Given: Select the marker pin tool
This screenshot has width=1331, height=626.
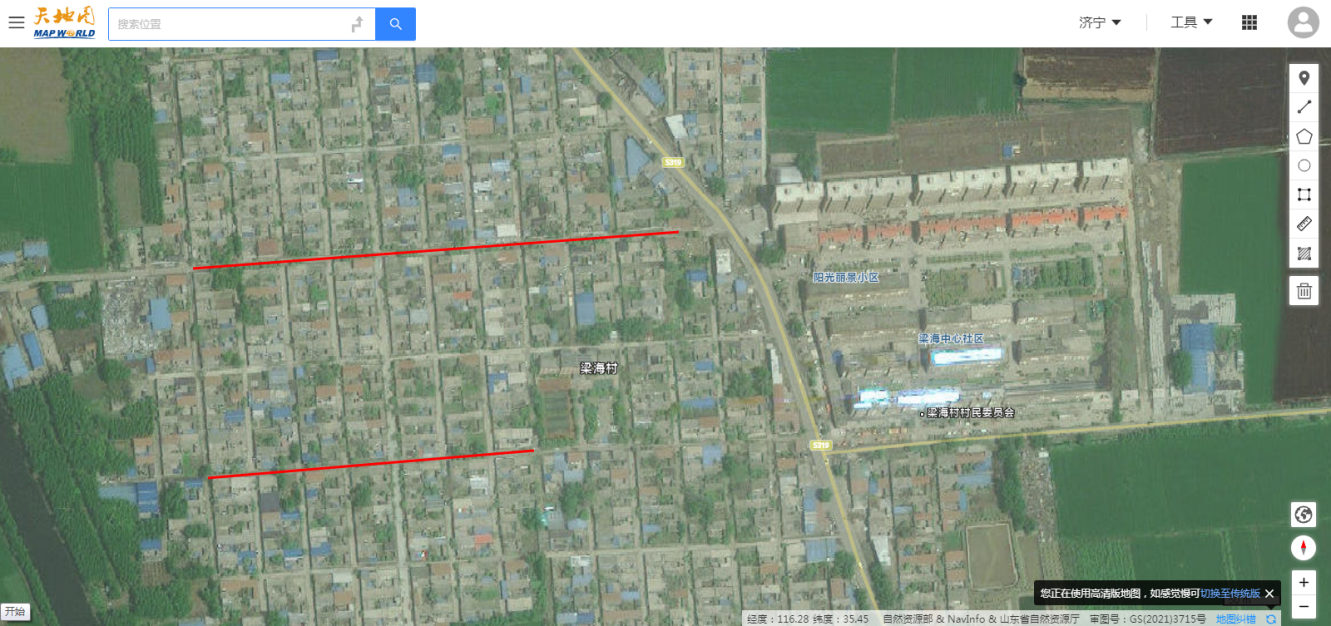Looking at the screenshot, I should click(x=1304, y=78).
